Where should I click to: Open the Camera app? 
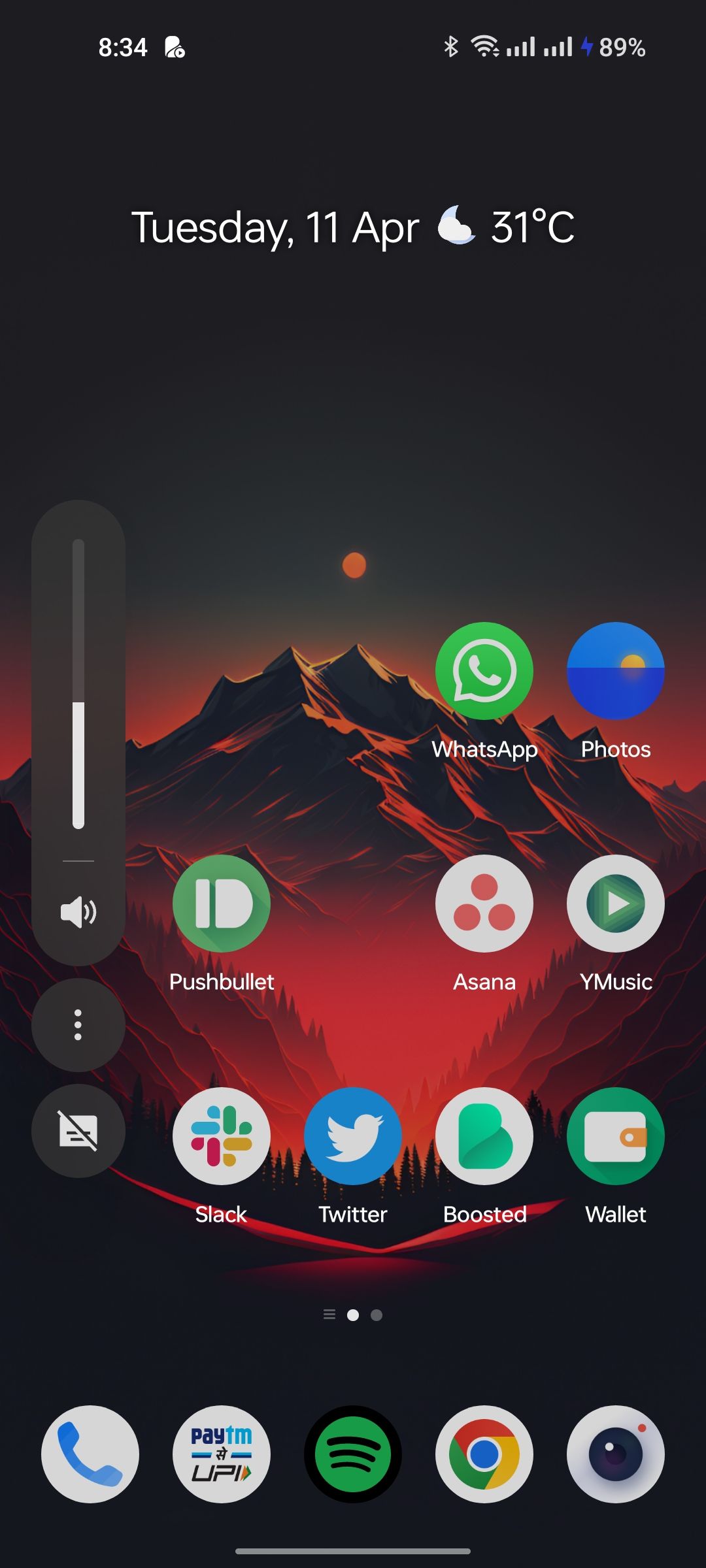615,1454
